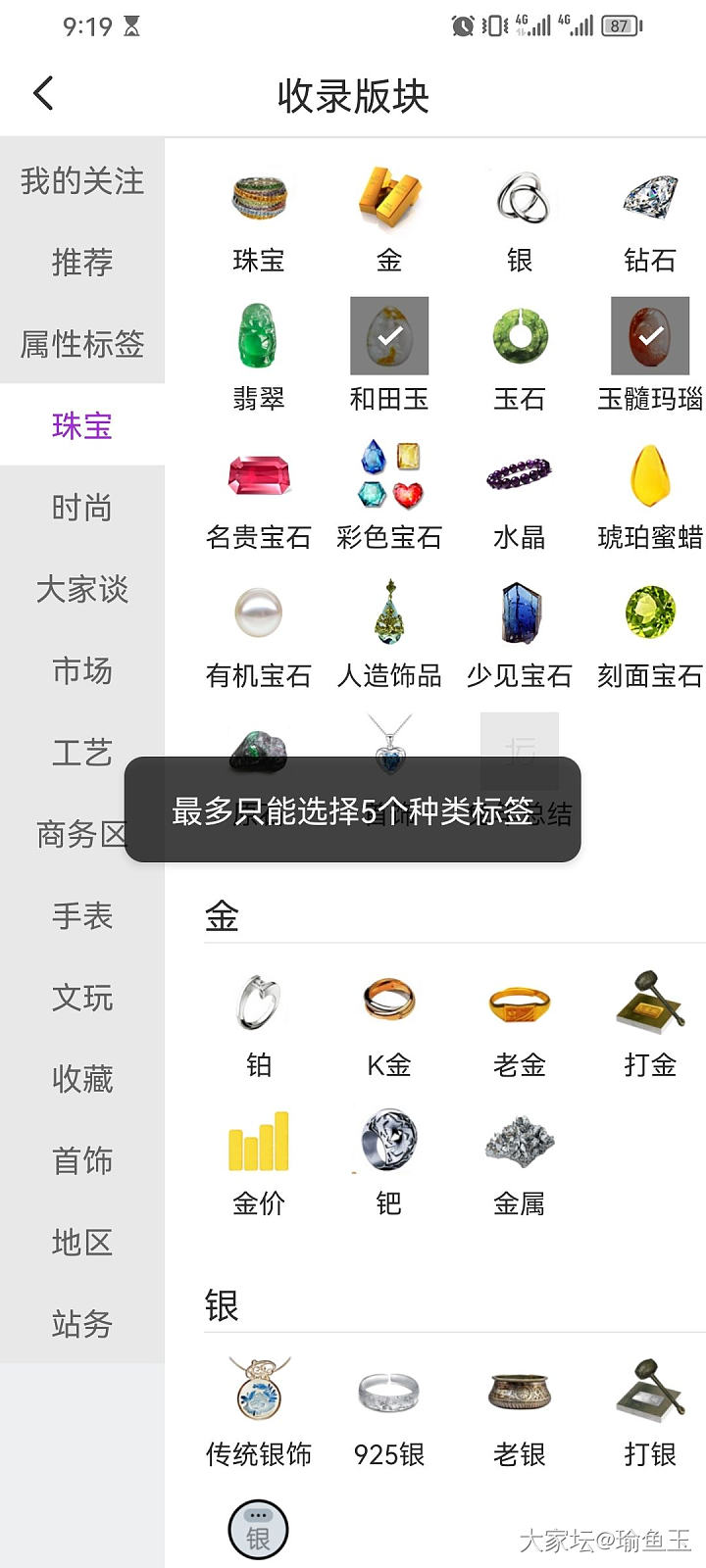Choose the 水晶 tag

click(520, 476)
